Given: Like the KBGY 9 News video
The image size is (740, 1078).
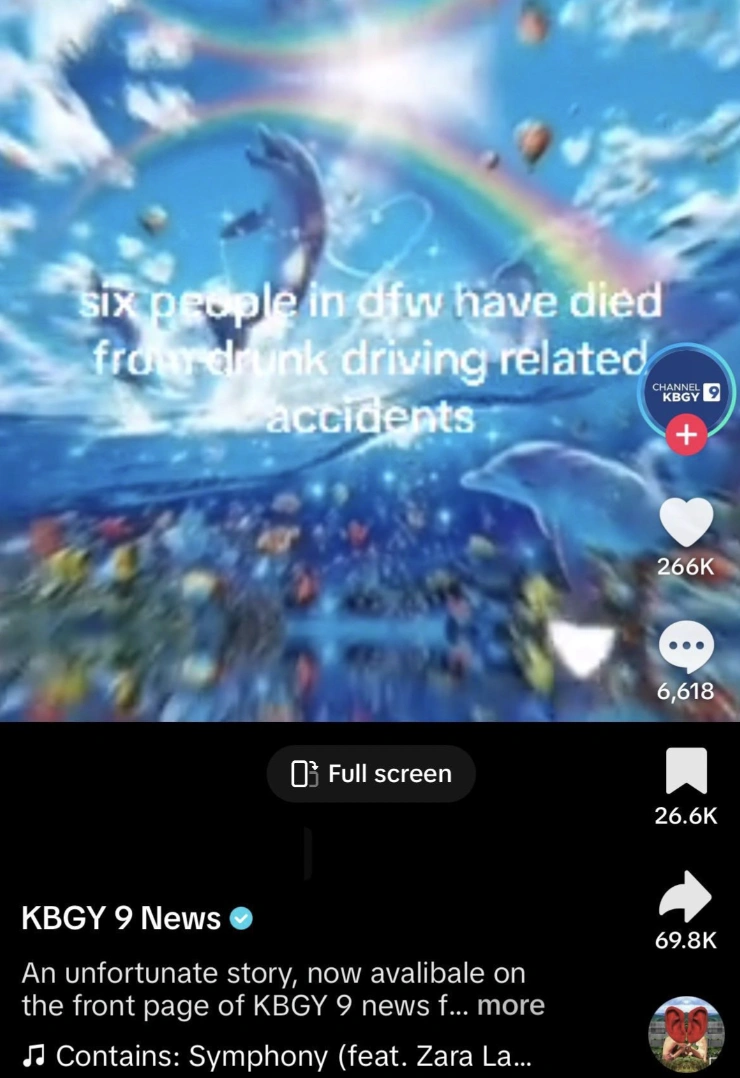Looking at the screenshot, I should [686, 523].
